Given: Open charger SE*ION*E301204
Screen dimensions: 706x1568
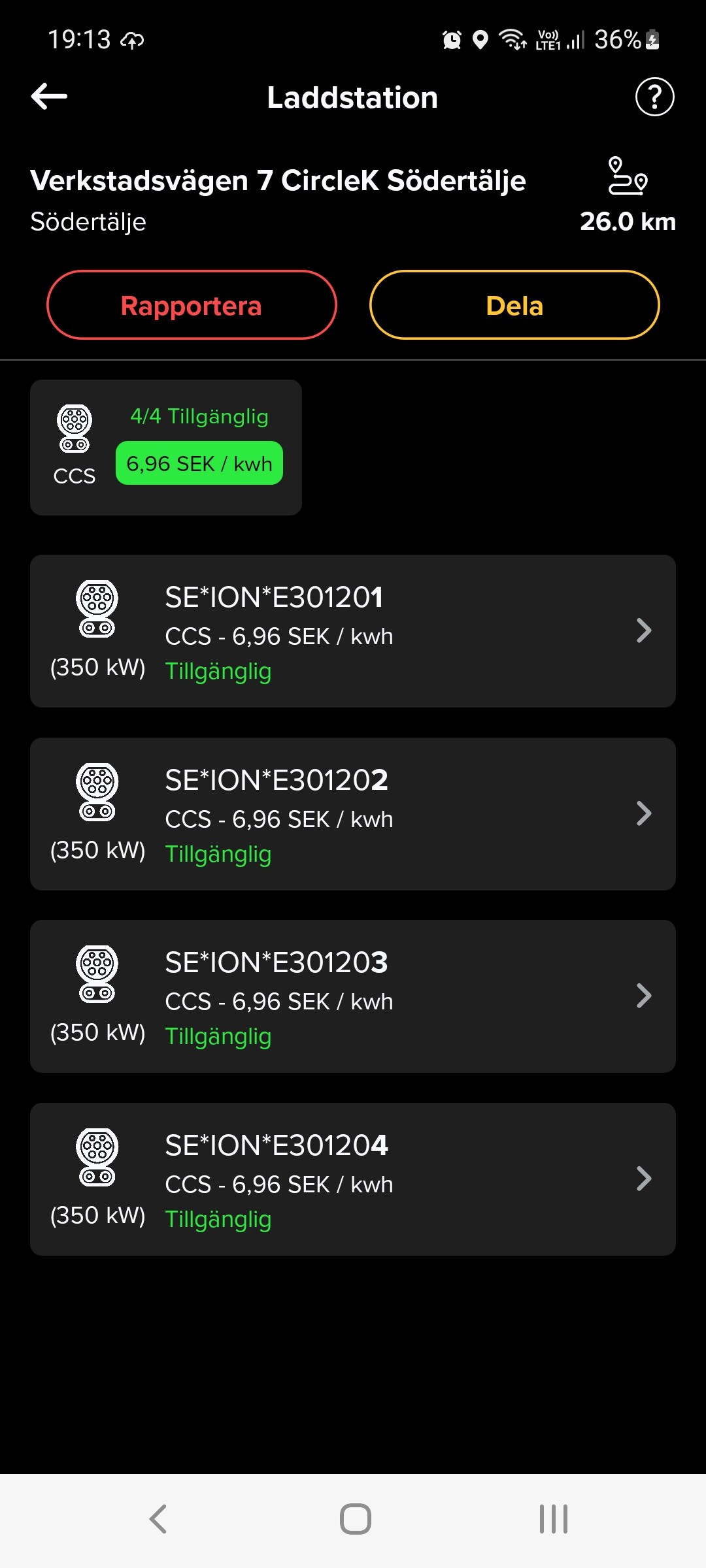Looking at the screenshot, I should click(353, 1179).
